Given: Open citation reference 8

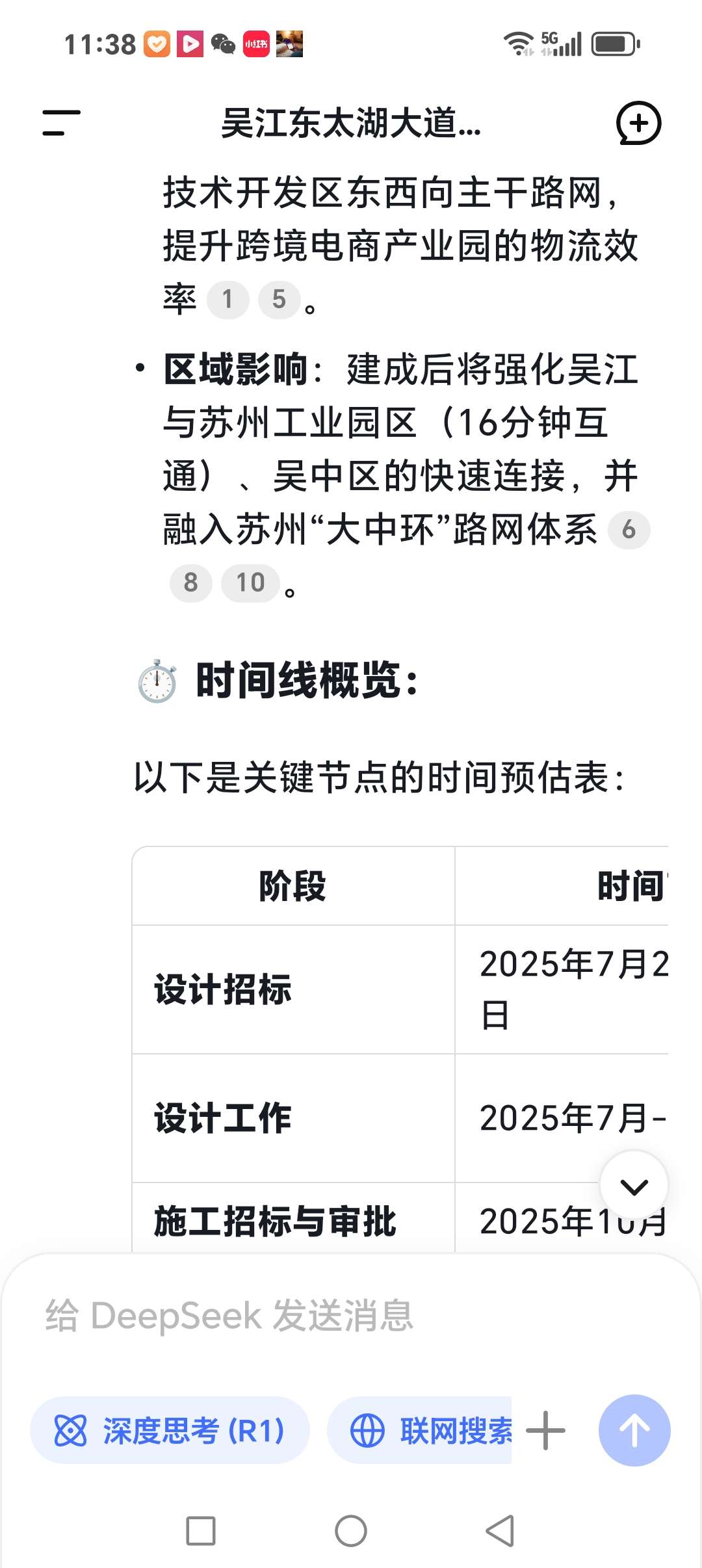Looking at the screenshot, I should (x=190, y=583).
